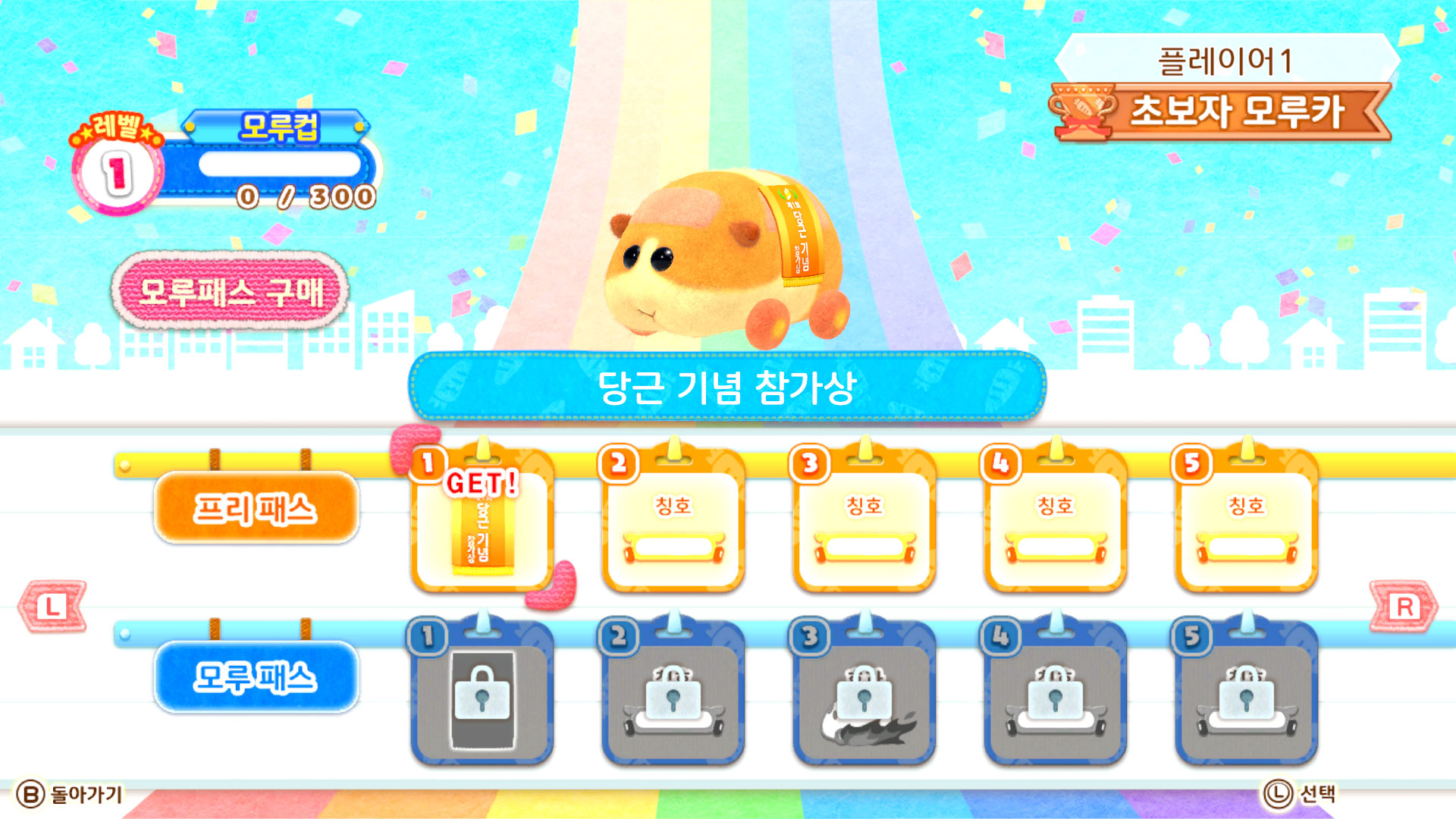Viewport: 1456px width, 819px height.
Task: Tap the 모루패스 구매 button
Action: tap(231, 291)
